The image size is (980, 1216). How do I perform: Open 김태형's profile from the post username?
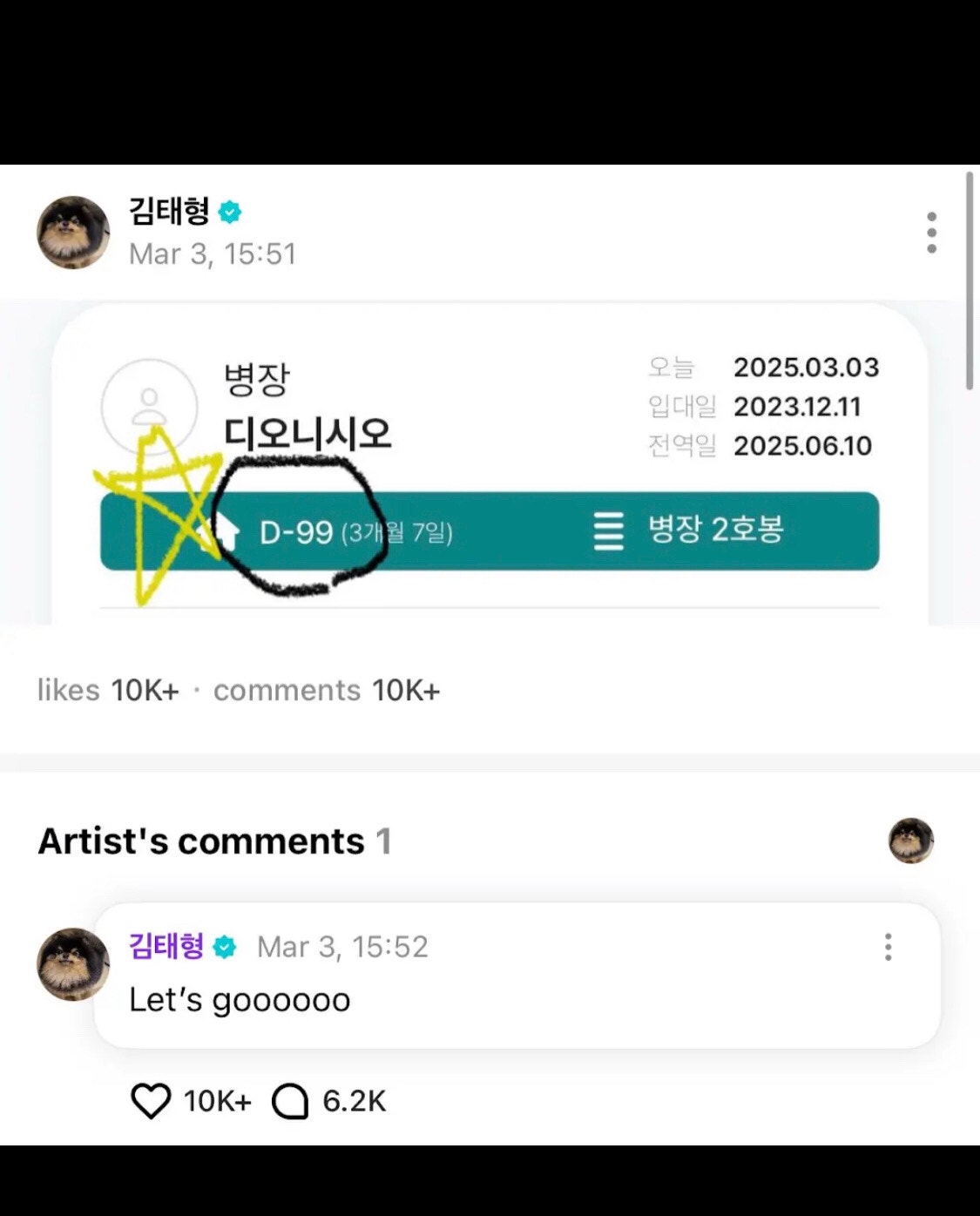(x=171, y=212)
